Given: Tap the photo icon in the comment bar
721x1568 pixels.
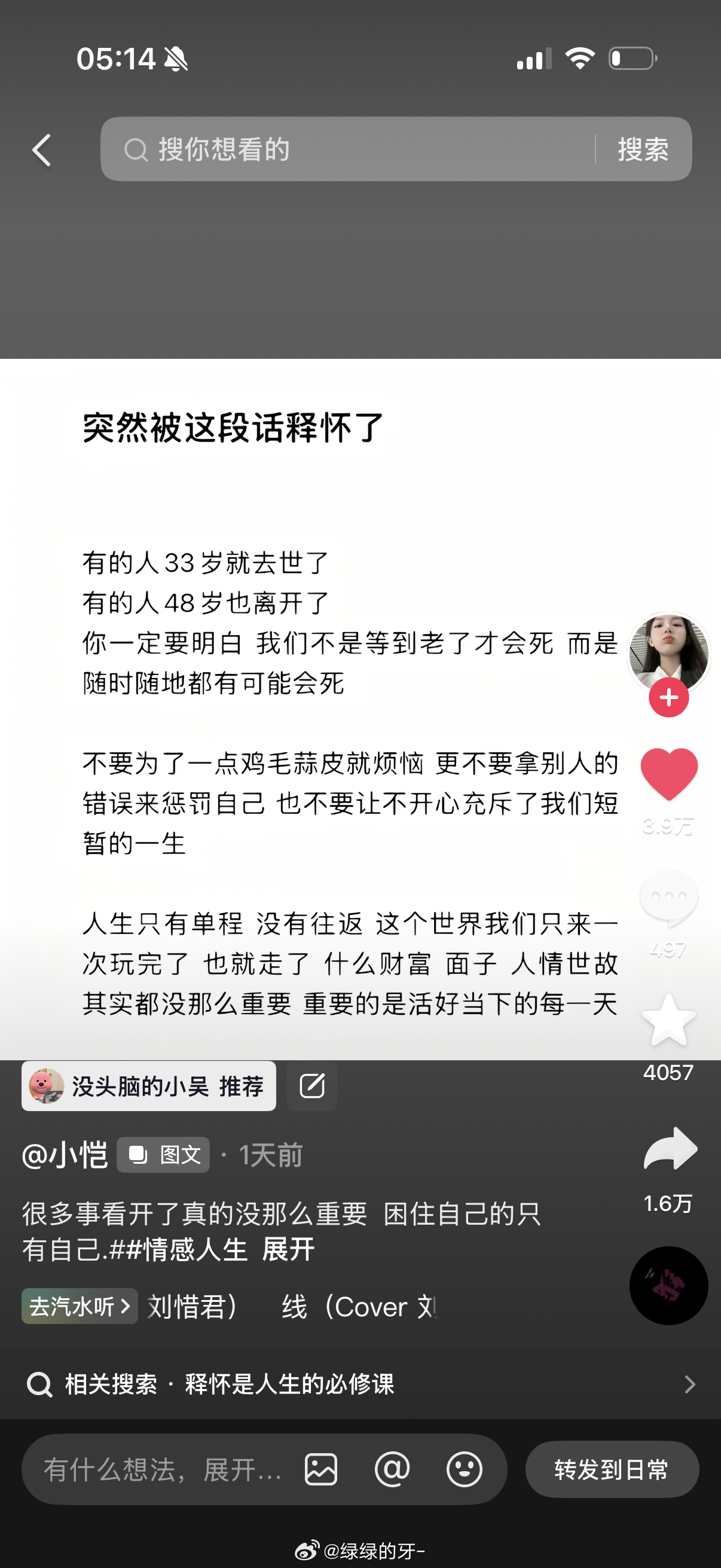Looking at the screenshot, I should (x=321, y=1469).
